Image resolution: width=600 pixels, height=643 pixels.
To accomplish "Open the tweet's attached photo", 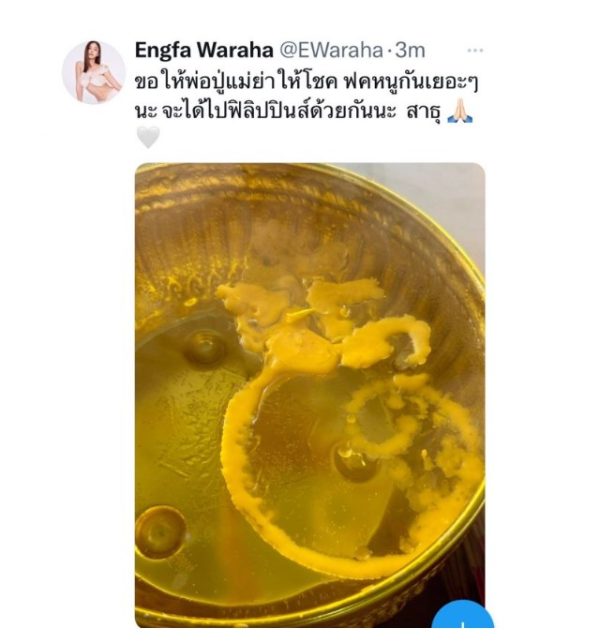I will point(309,390).
